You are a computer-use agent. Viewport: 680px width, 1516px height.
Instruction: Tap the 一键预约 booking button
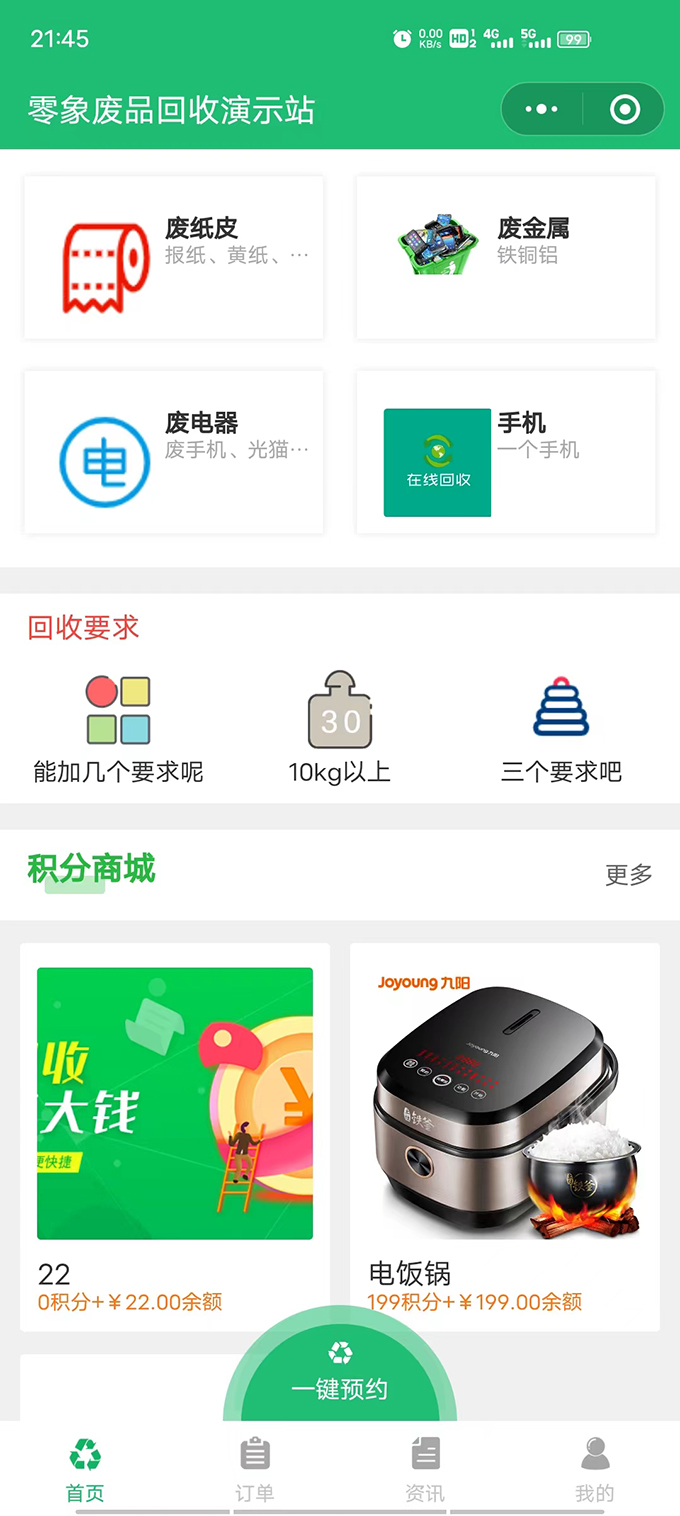340,1376
